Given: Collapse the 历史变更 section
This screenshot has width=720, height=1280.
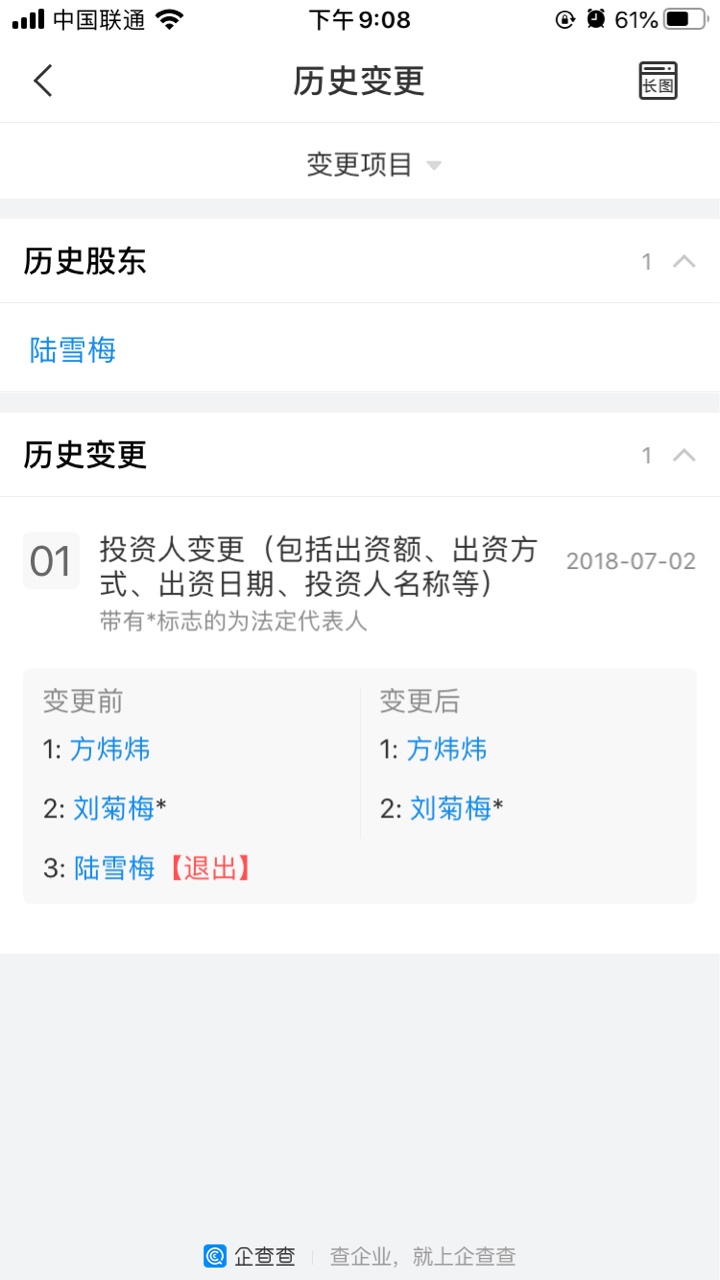Looking at the screenshot, I should tap(684, 456).
